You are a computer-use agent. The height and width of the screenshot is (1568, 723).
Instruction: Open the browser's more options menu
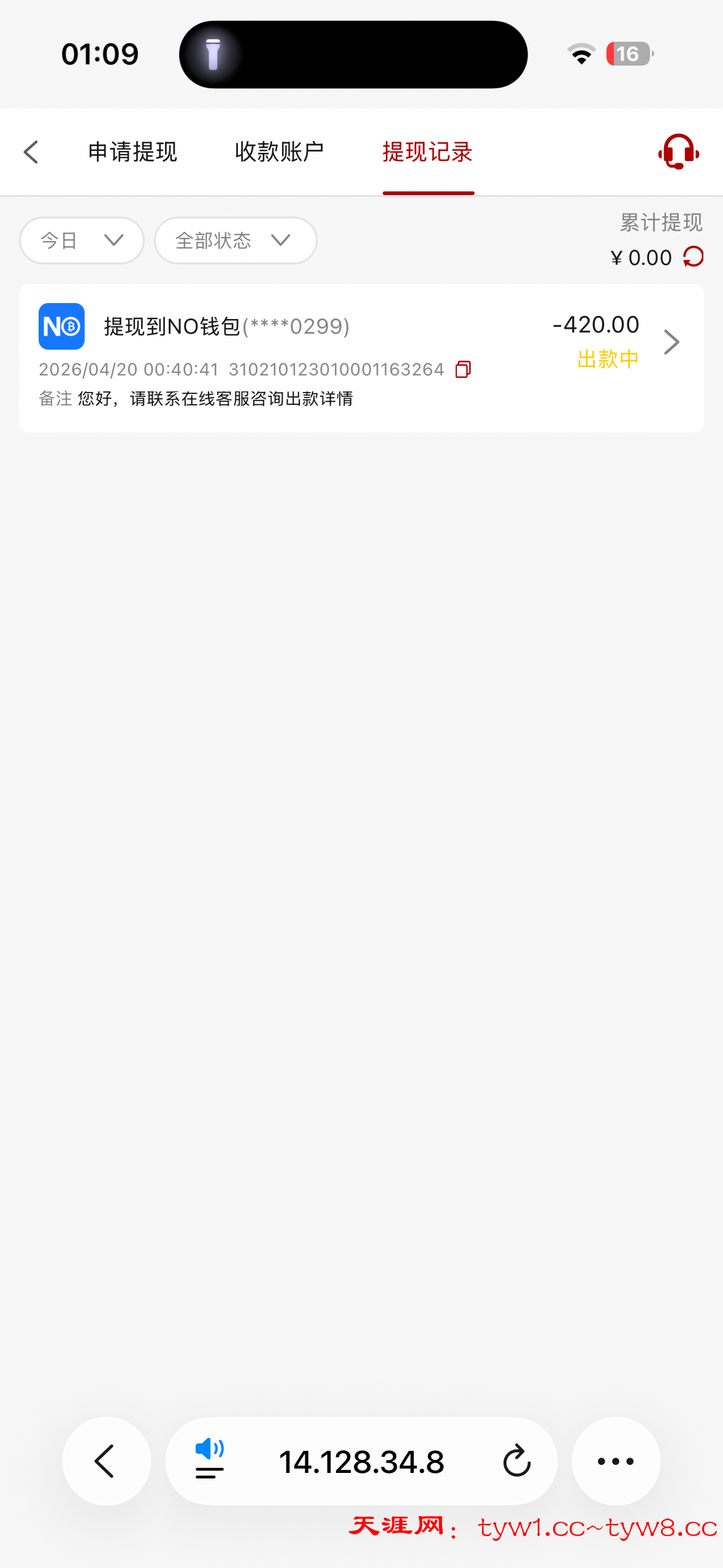616,1461
